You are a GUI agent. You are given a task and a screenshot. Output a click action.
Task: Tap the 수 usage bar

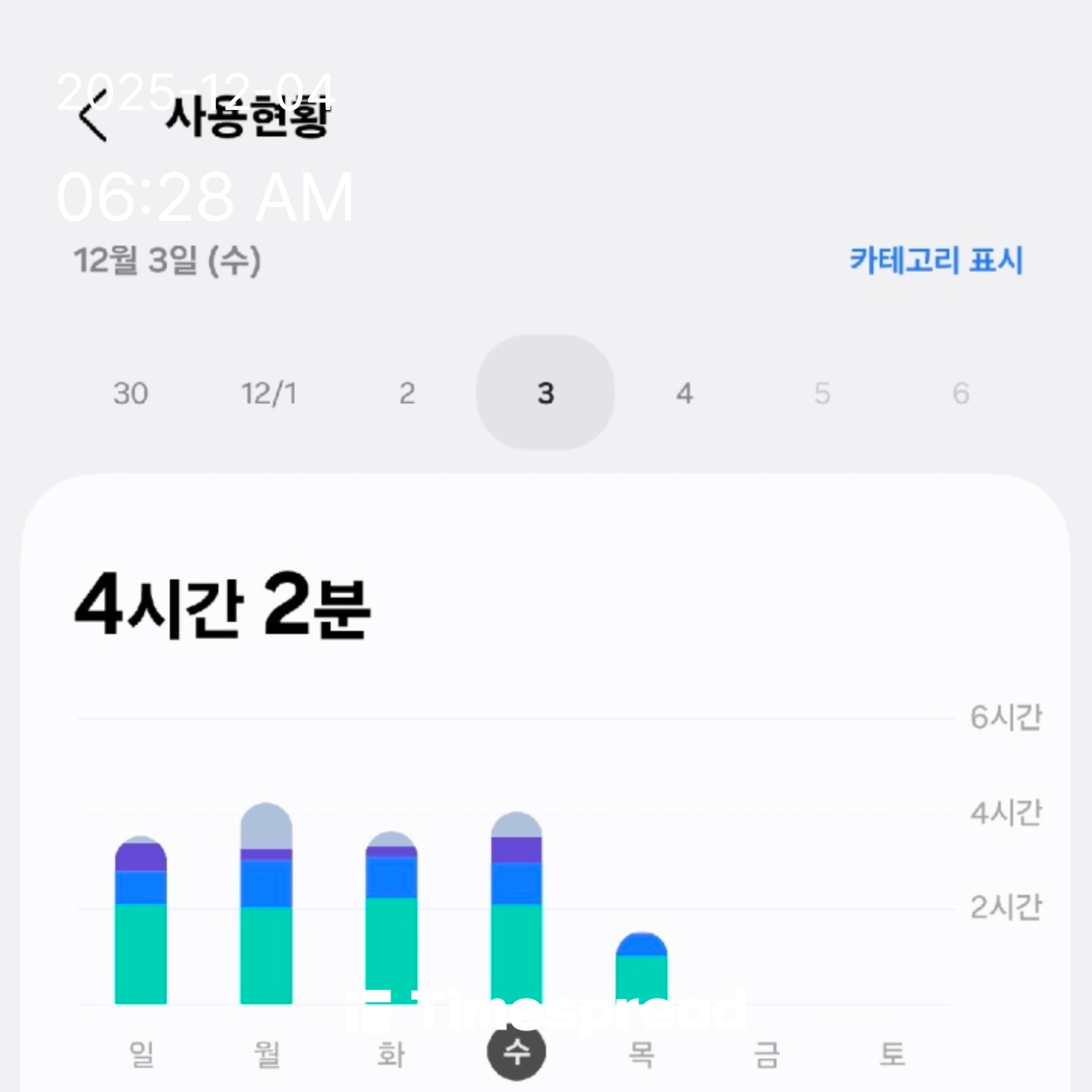516,909
